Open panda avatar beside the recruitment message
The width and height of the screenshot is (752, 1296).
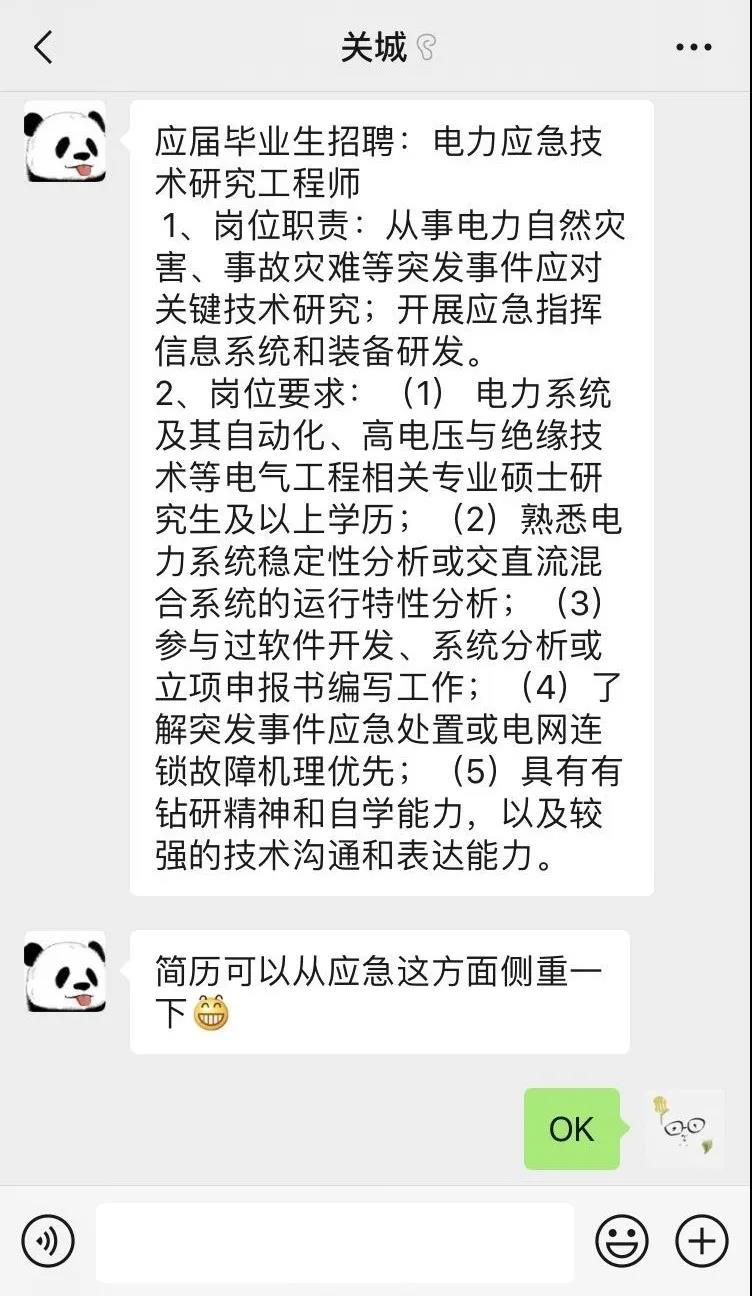click(x=65, y=141)
